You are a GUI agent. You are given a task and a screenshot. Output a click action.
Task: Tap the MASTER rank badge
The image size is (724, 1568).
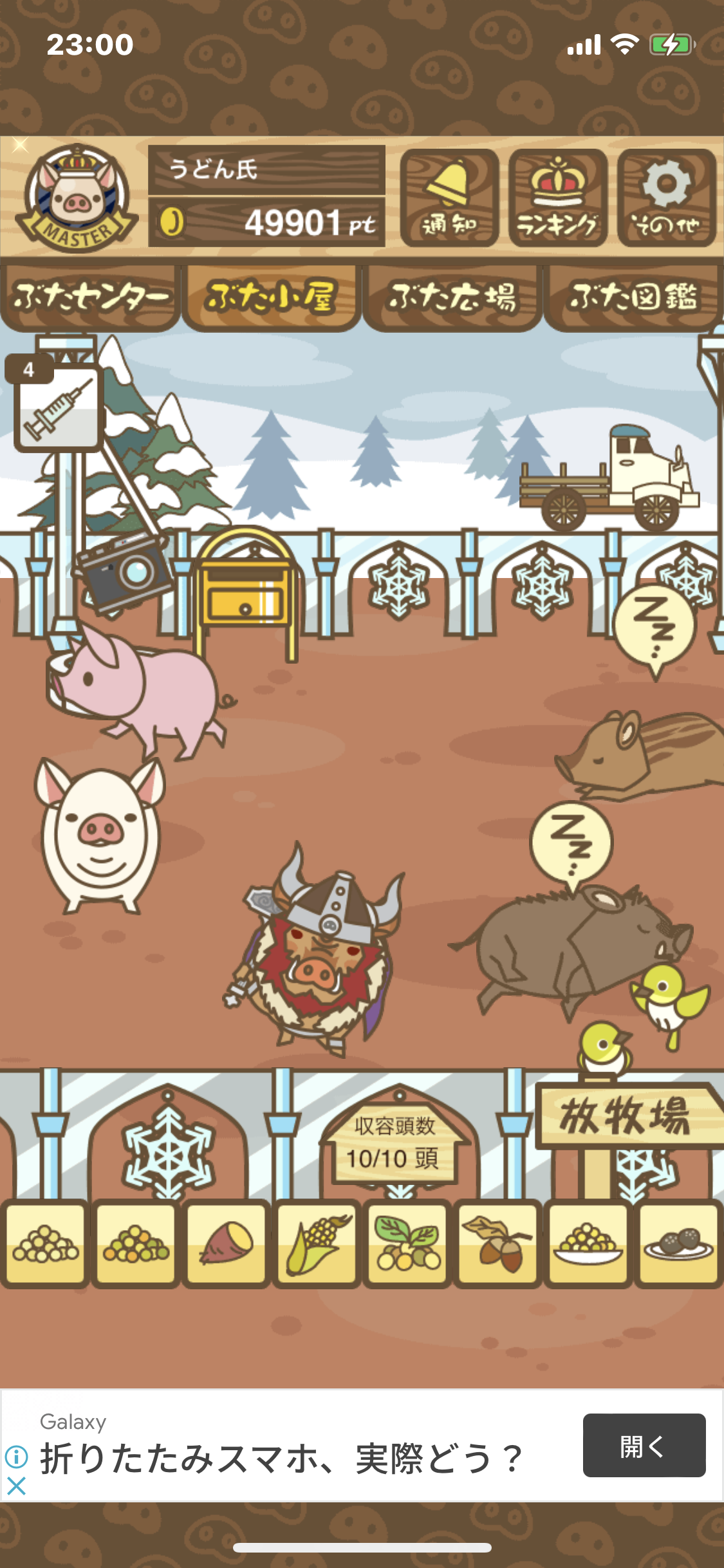point(77,198)
